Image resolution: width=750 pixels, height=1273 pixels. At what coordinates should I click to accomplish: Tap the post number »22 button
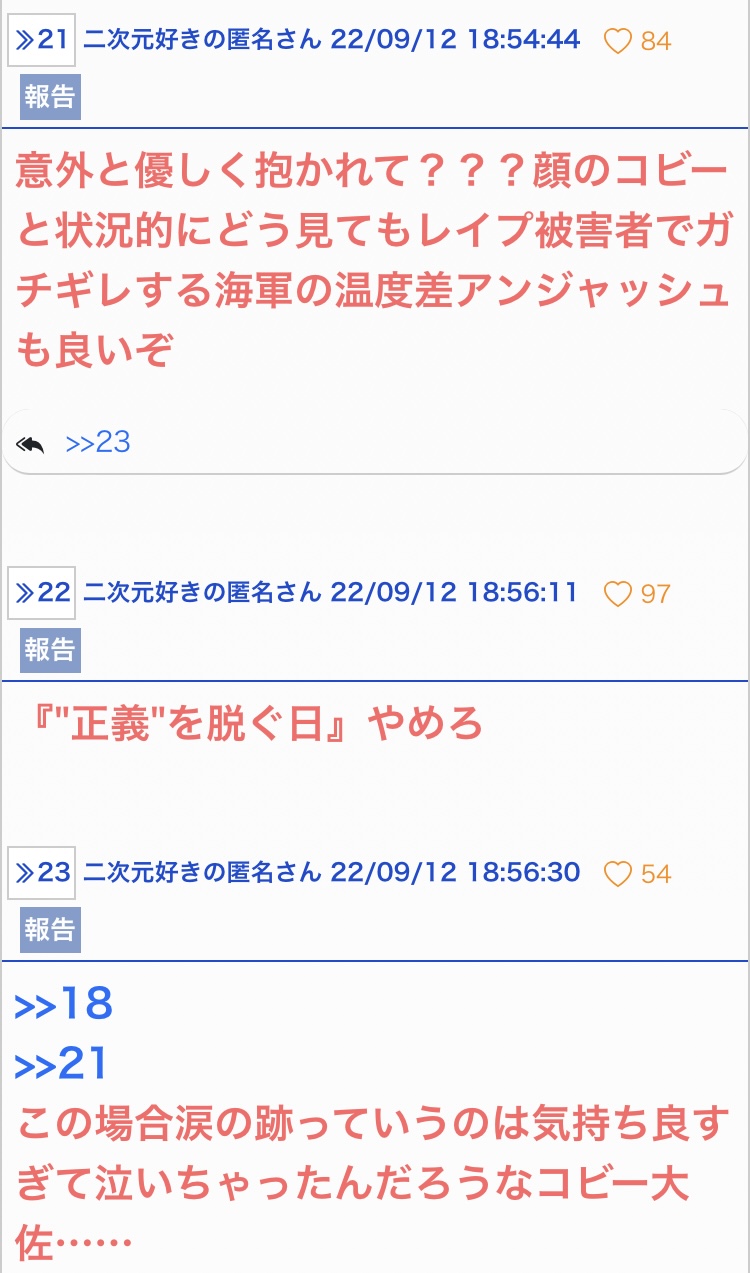41,593
